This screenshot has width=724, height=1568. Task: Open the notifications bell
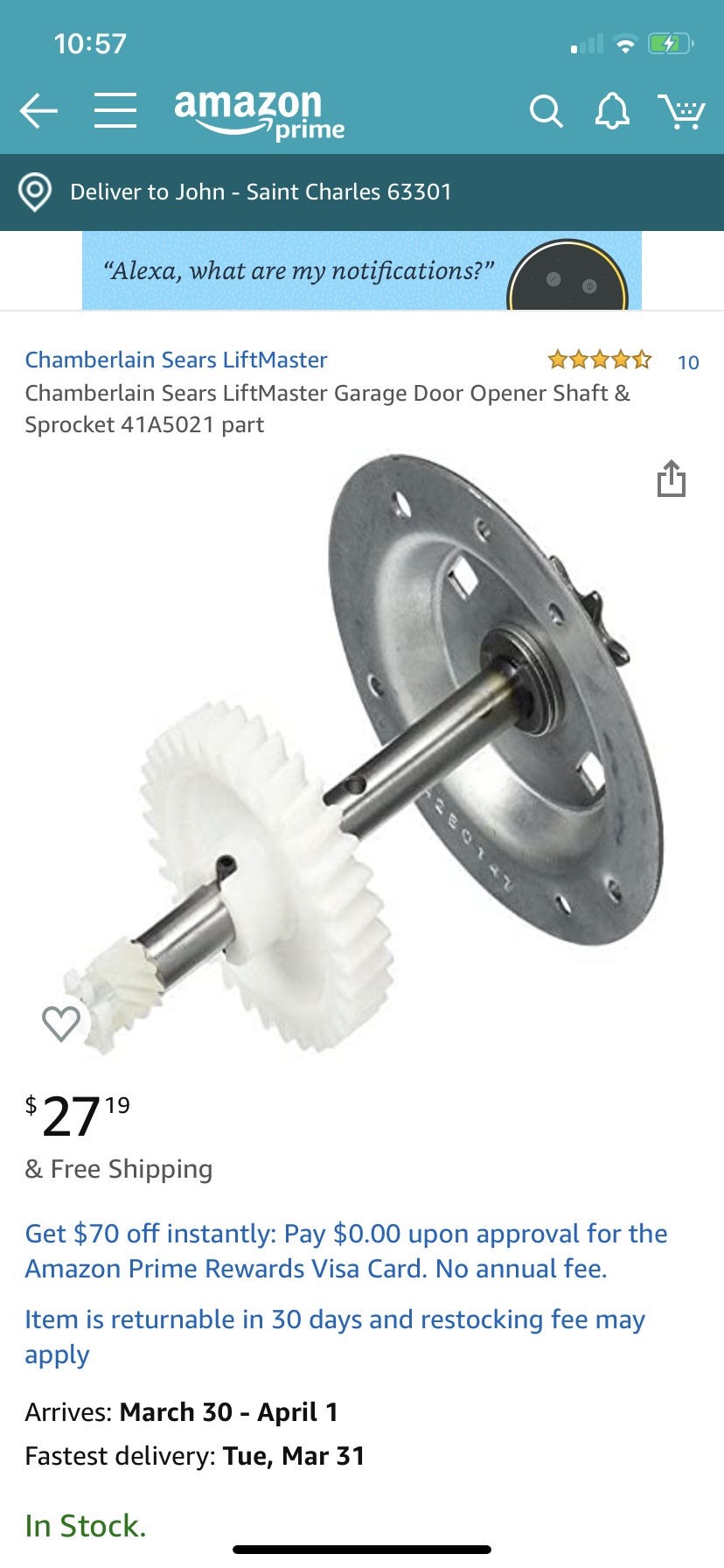pyautogui.click(x=612, y=111)
